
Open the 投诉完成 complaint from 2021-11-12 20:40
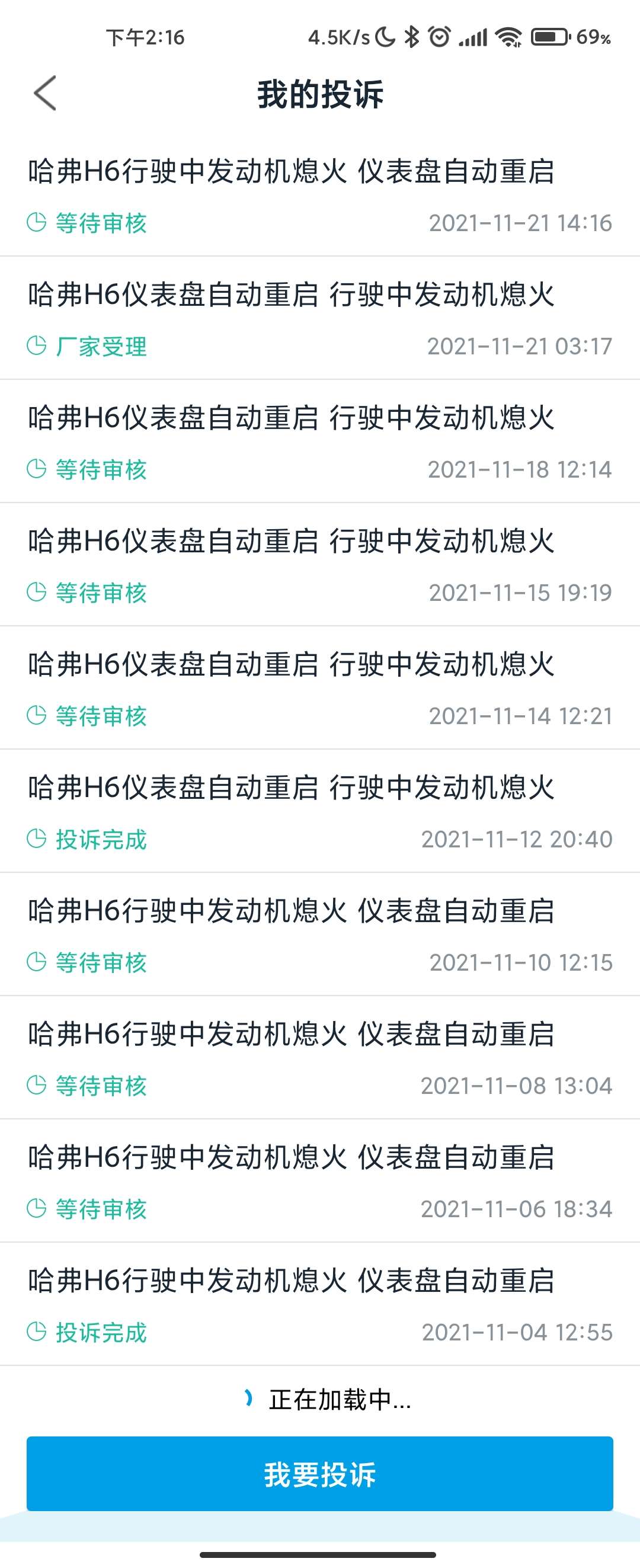click(319, 811)
